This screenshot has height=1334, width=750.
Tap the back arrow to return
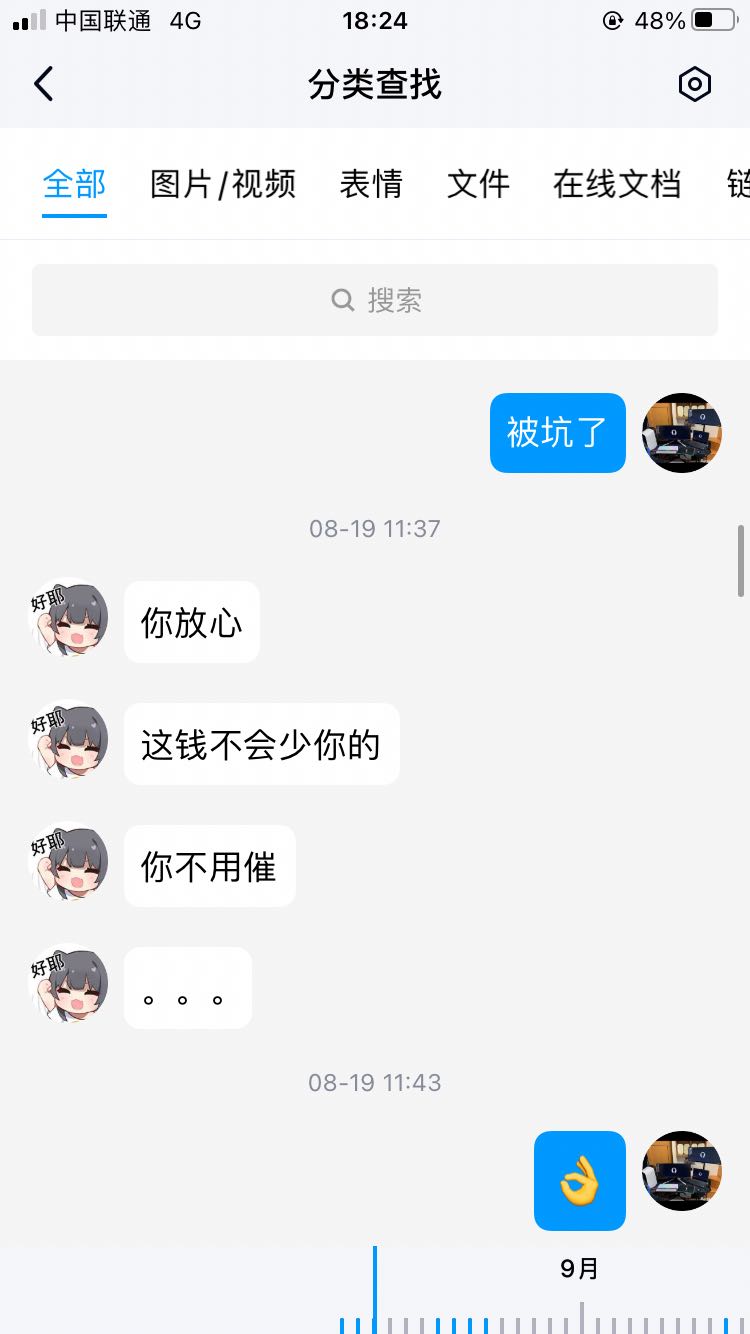[x=42, y=84]
